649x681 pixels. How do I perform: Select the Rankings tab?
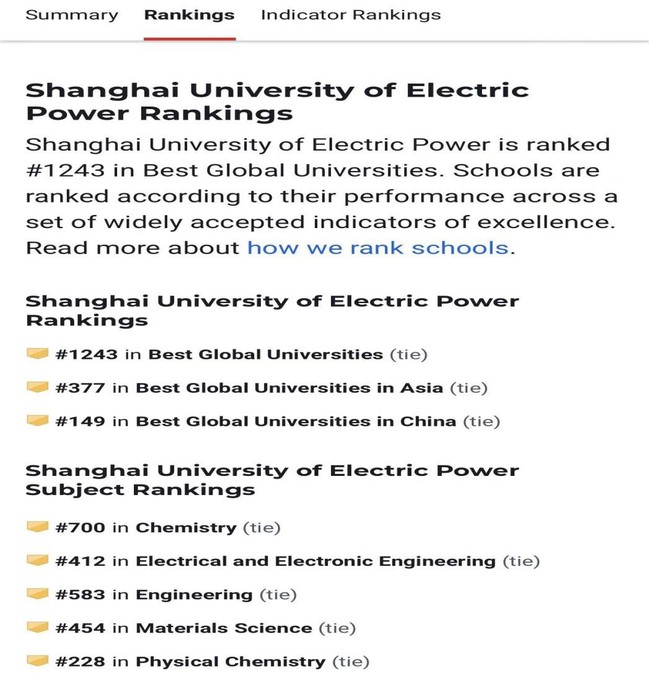click(x=189, y=15)
